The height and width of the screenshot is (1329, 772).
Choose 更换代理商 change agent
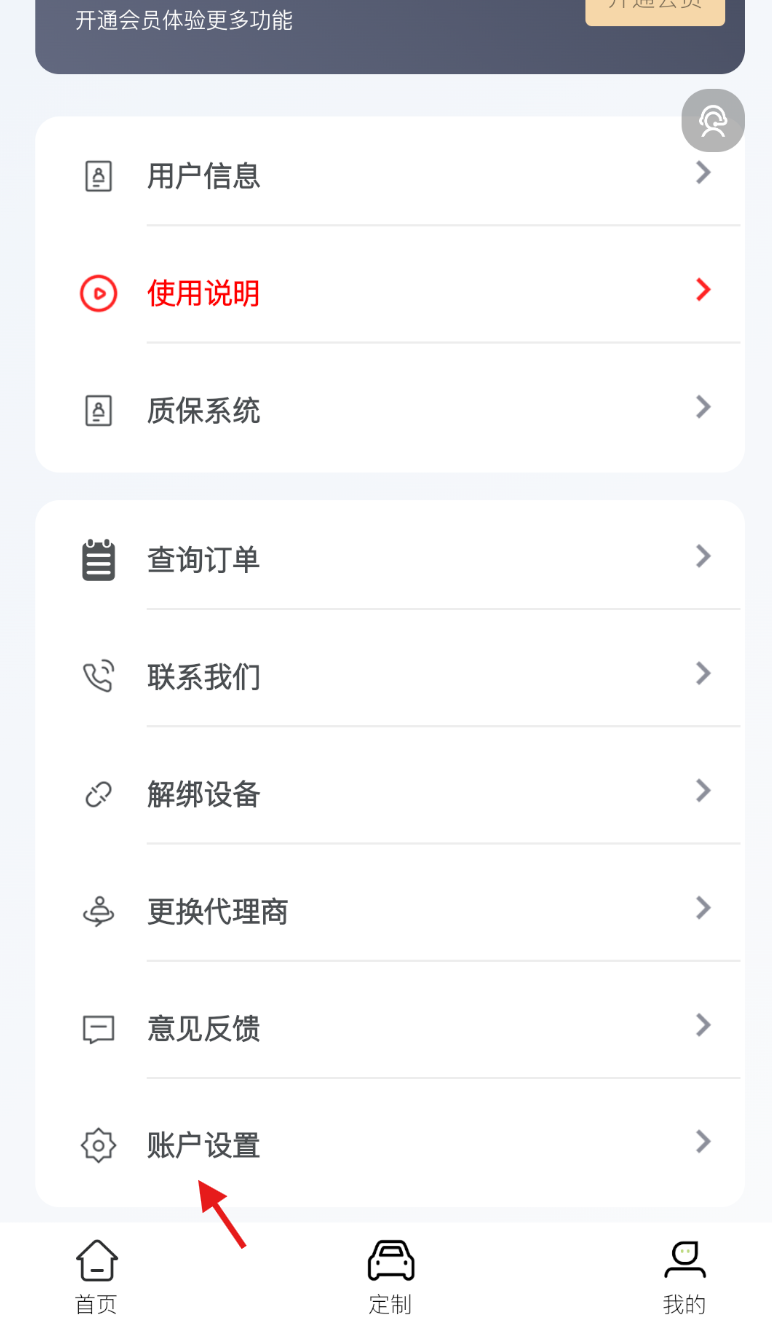point(390,911)
